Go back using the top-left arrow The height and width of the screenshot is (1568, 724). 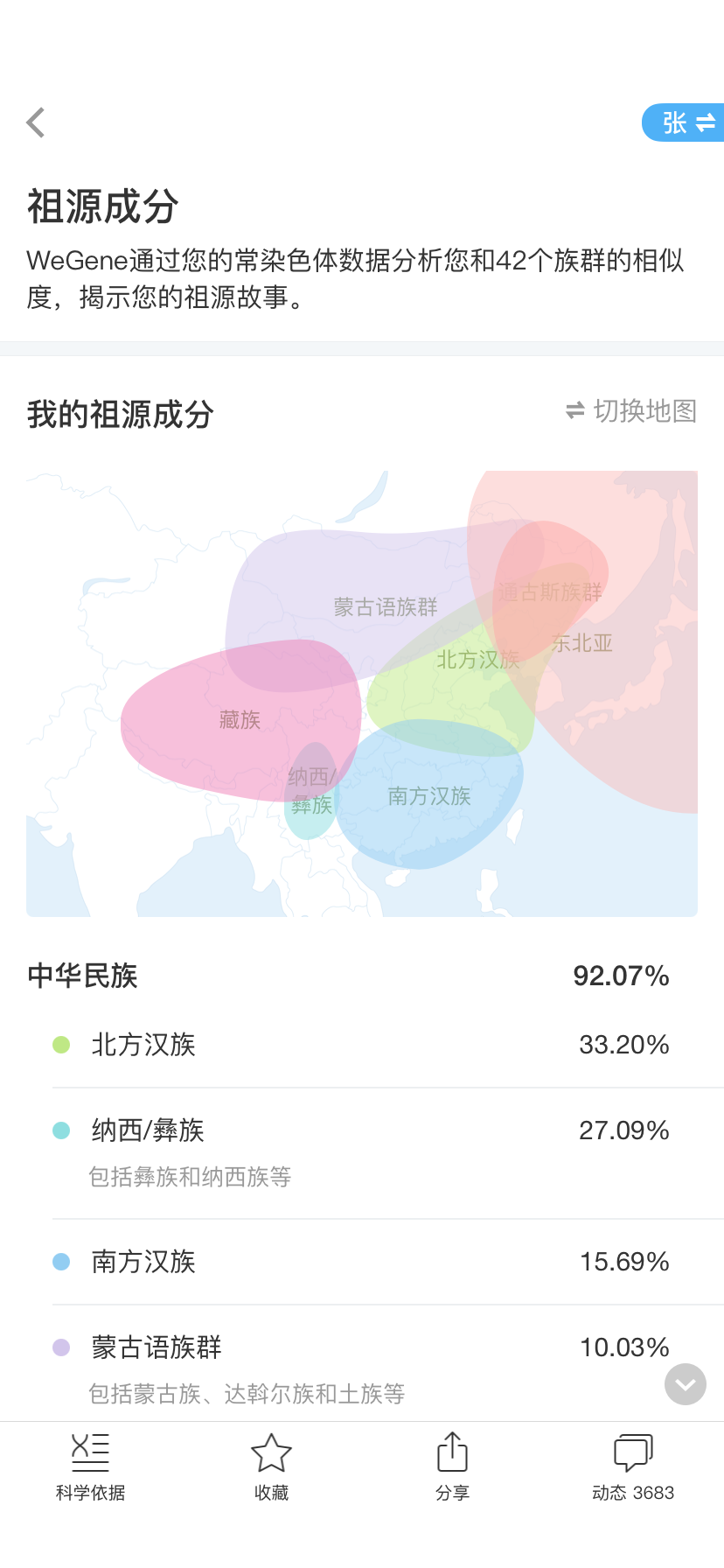click(36, 122)
